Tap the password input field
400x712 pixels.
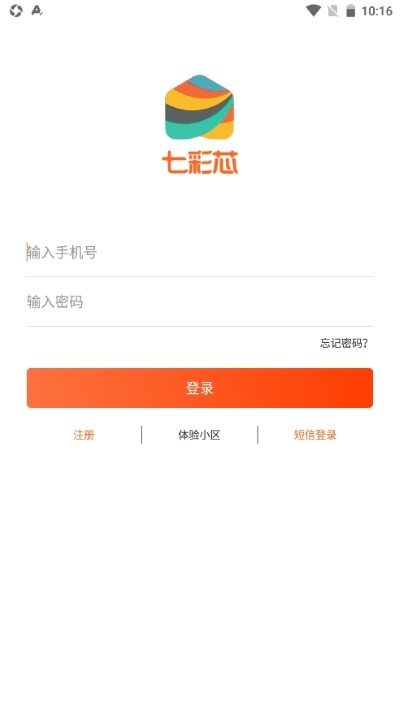tap(200, 302)
